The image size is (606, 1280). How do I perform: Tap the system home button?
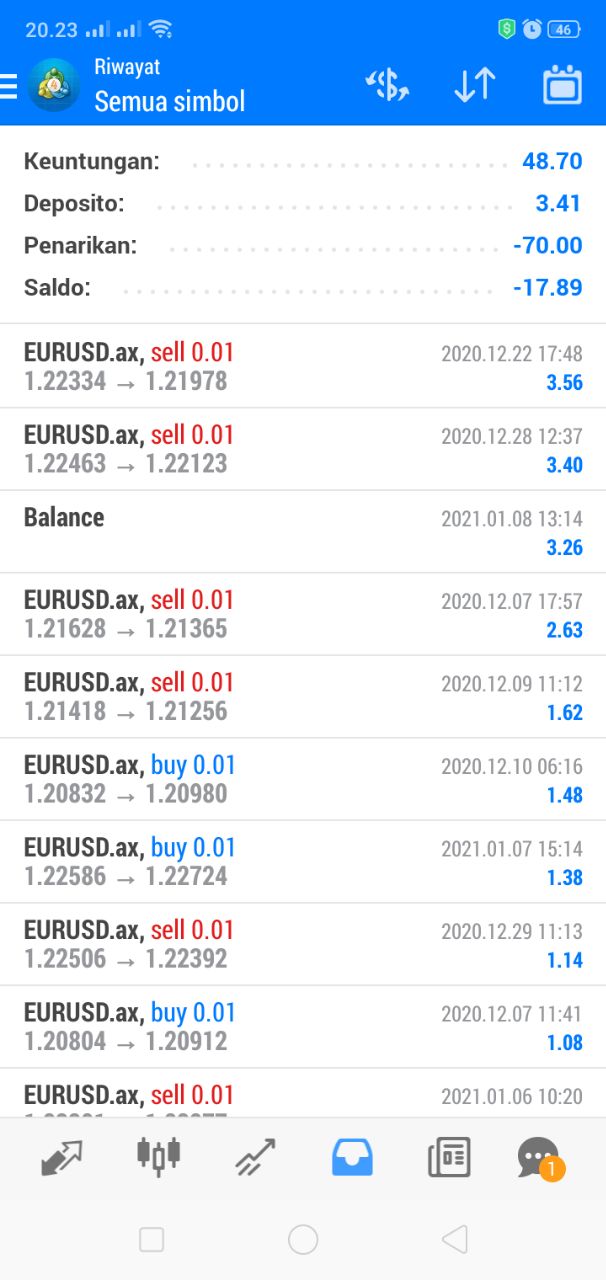(x=303, y=1240)
